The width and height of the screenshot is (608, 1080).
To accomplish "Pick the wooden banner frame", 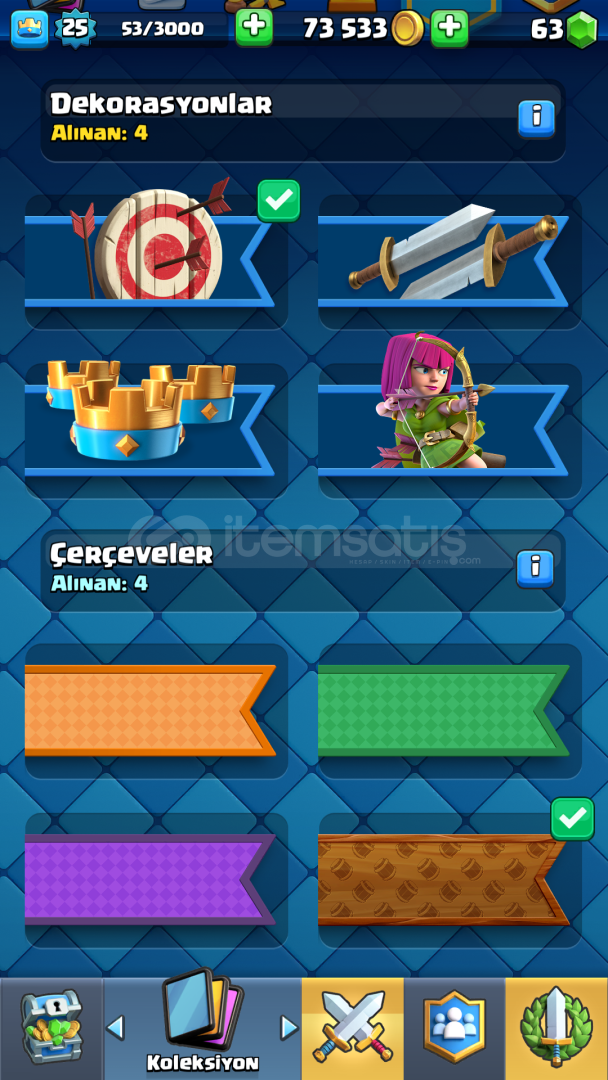I will [450, 880].
